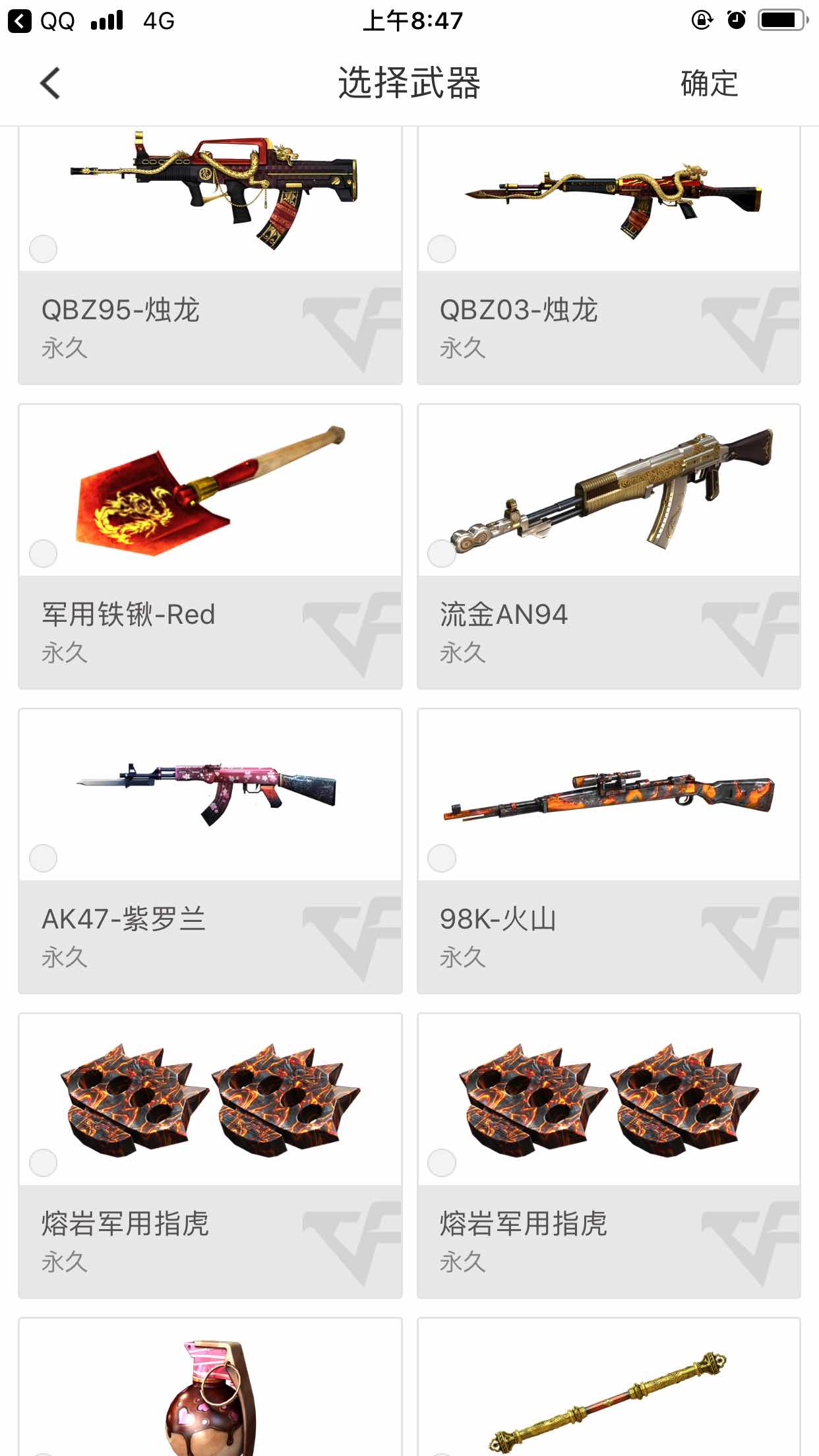Select the QBZ03-烛龙 radio button
Image resolution: width=819 pixels, height=1456 pixels.
click(x=442, y=249)
